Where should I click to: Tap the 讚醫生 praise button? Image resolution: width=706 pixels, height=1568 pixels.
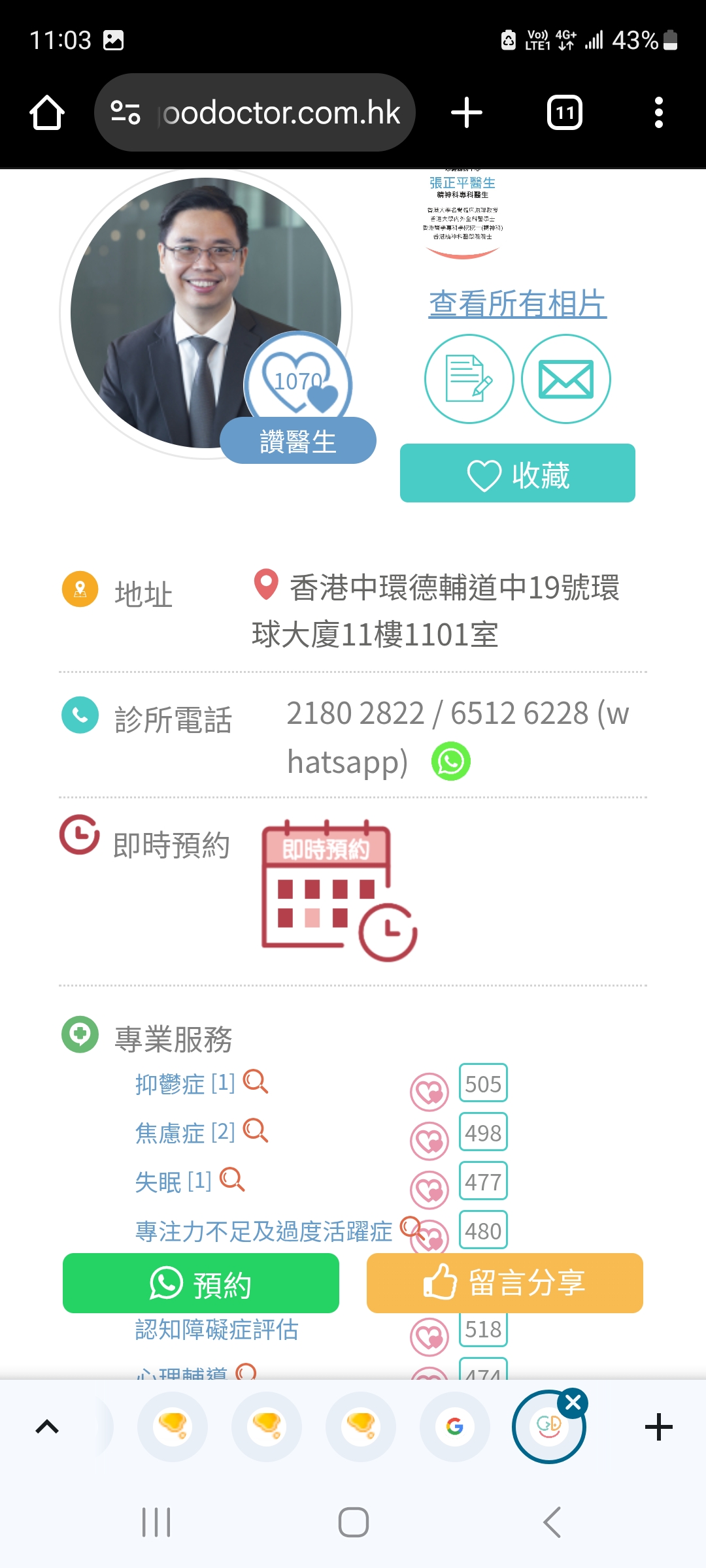click(297, 441)
